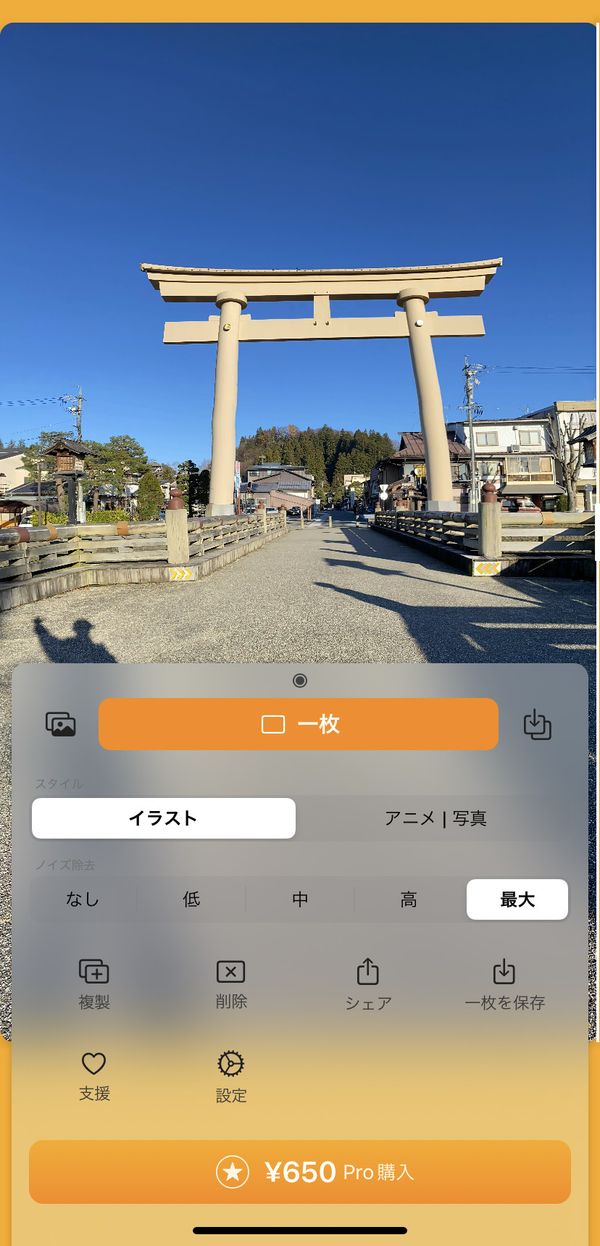Image resolution: width=600 pixels, height=1246 pixels.
Task: Share the image via シェア
Action: (x=368, y=984)
